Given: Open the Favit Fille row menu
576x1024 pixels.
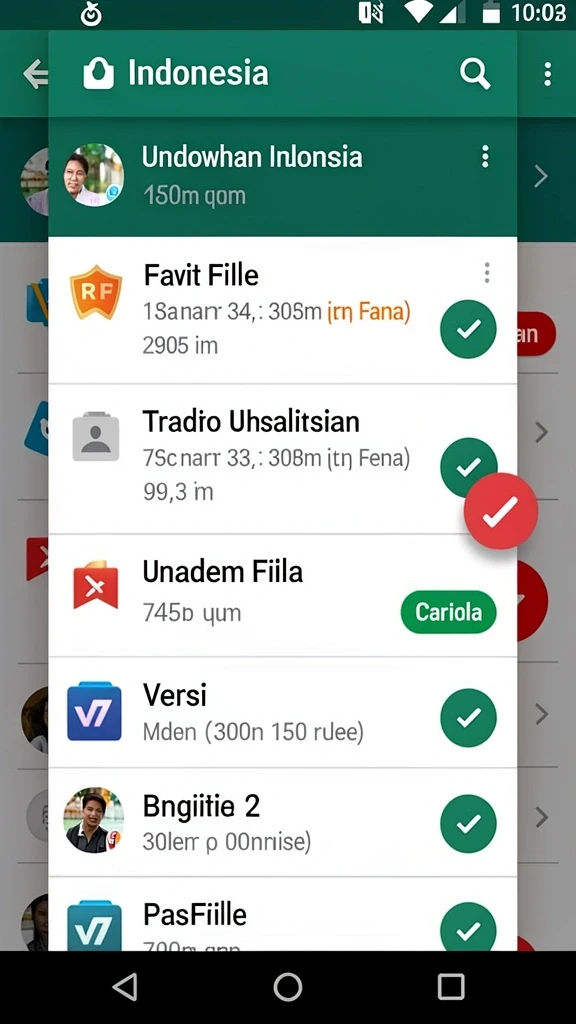Looking at the screenshot, I should tap(487, 273).
